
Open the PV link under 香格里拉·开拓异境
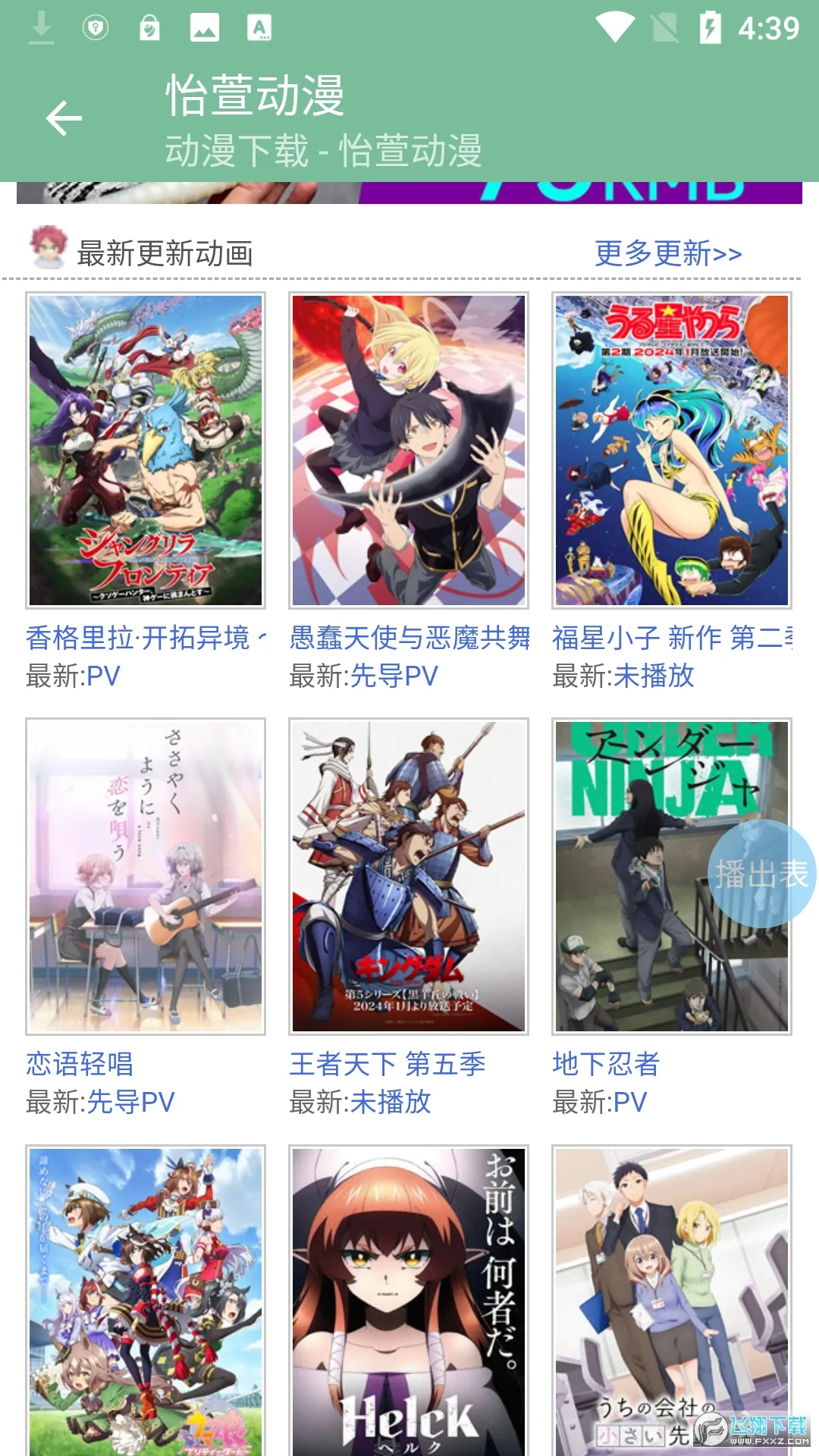104,675
